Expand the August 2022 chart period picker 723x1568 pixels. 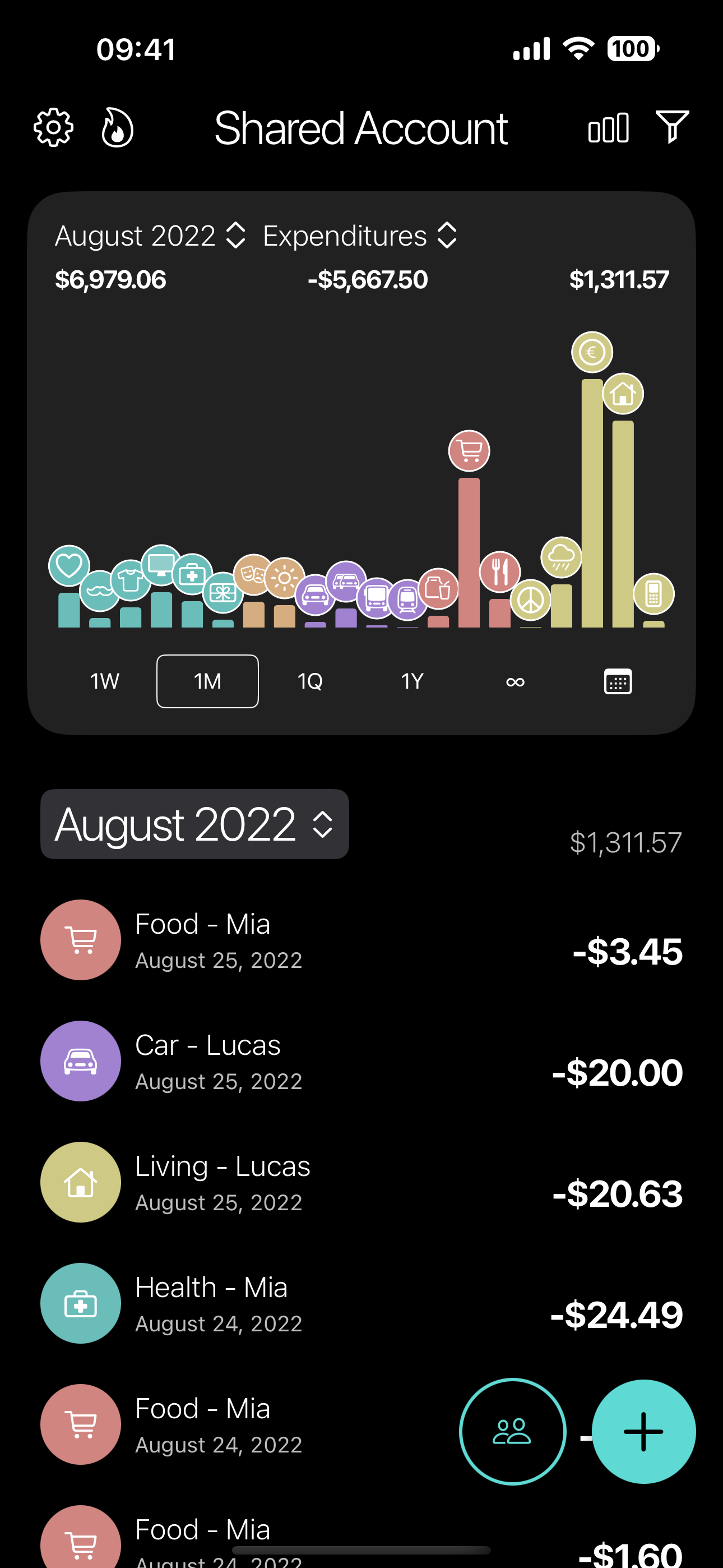pyautogui.click(x=150, y=236)
